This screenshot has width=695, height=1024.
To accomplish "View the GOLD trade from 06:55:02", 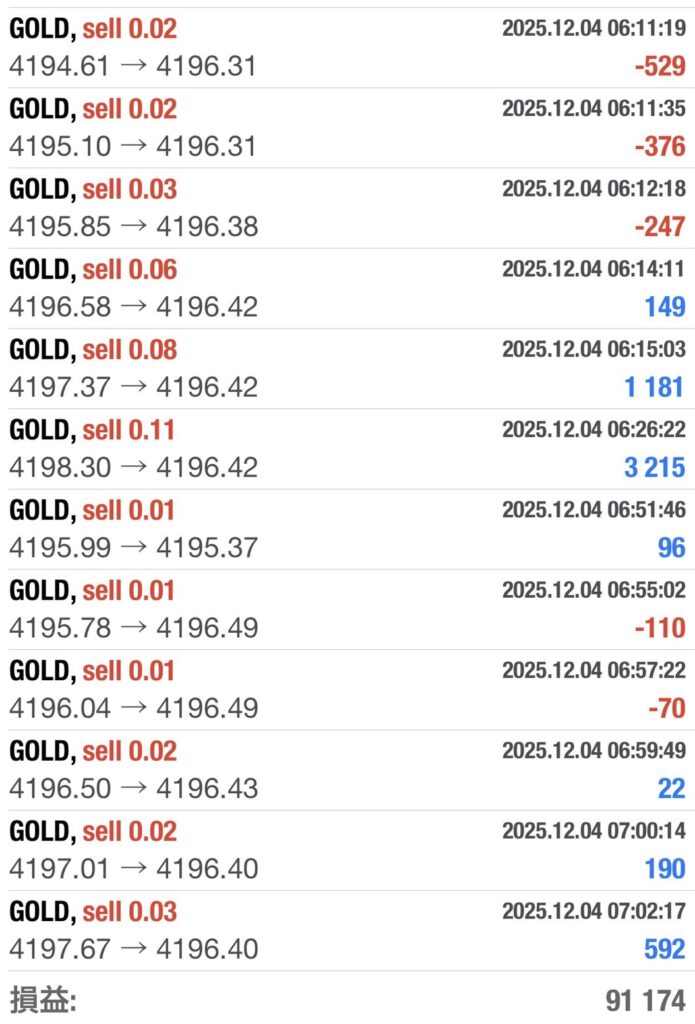I will 347,609.
